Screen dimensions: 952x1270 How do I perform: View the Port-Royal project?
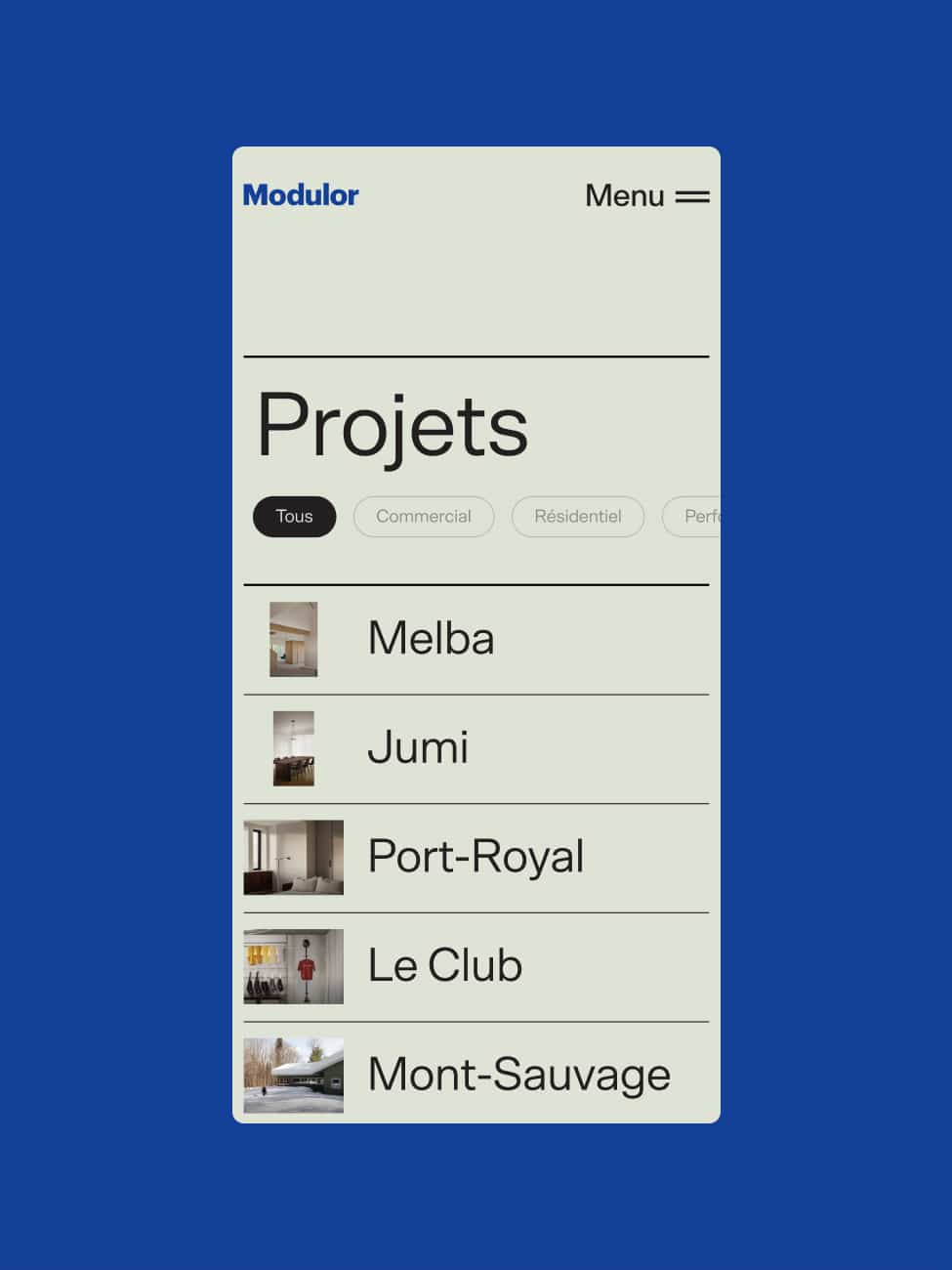(x=476, y=857)
